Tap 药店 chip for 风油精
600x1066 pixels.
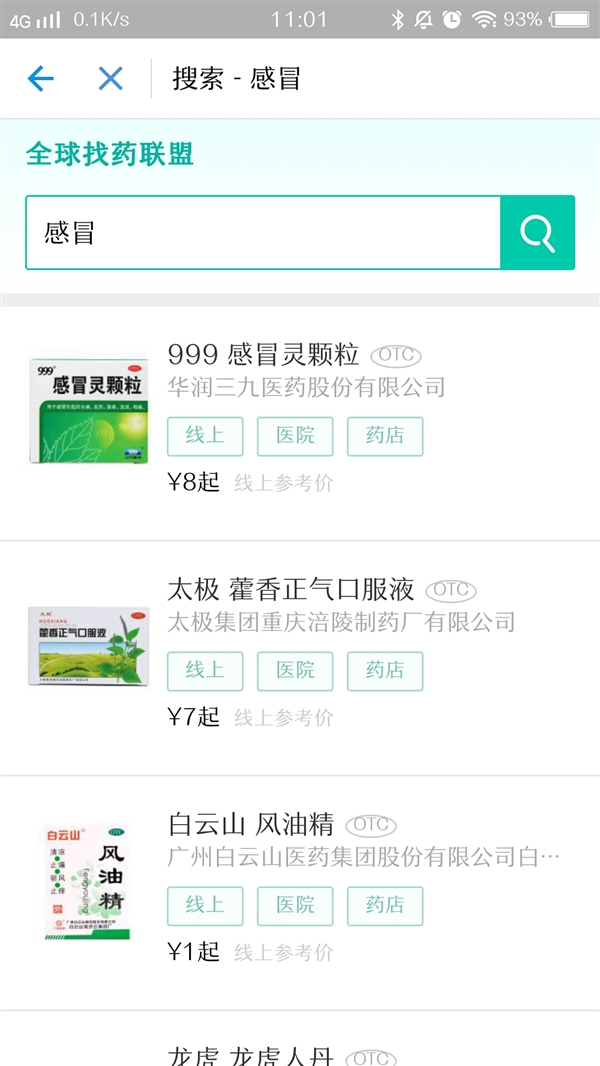click(385, 906)
